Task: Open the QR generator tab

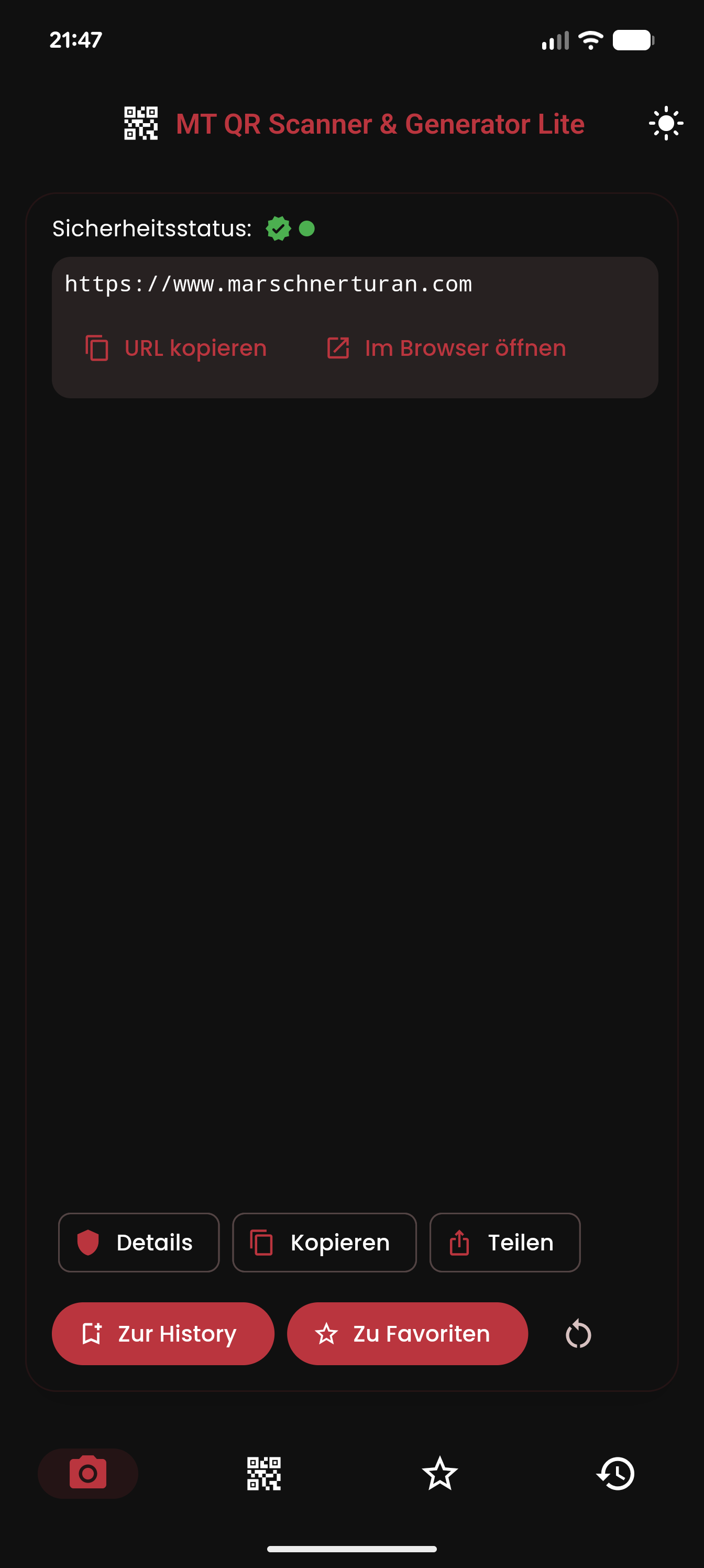Action: [264, 1474]
